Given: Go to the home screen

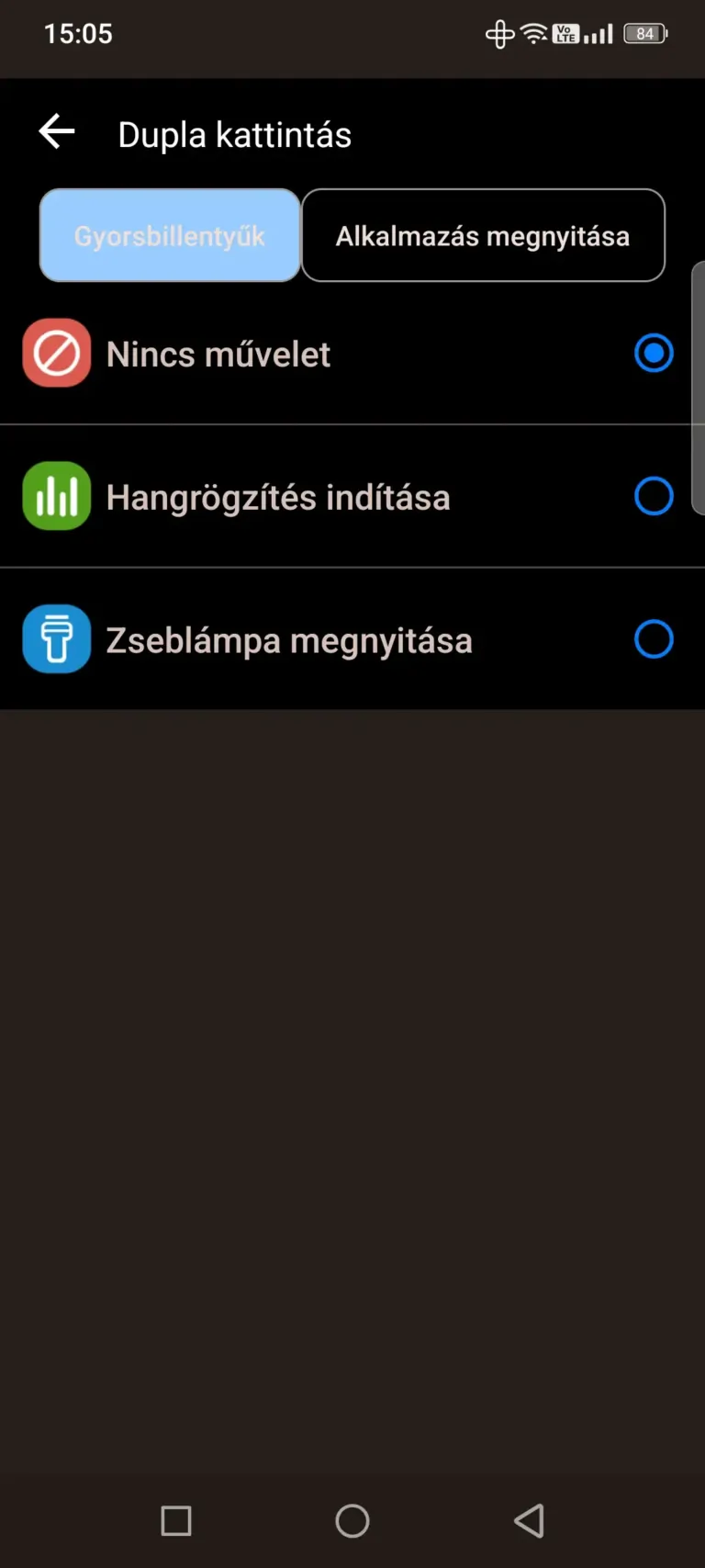Looking at the screenshot, I should click(x=352, y=1520).
